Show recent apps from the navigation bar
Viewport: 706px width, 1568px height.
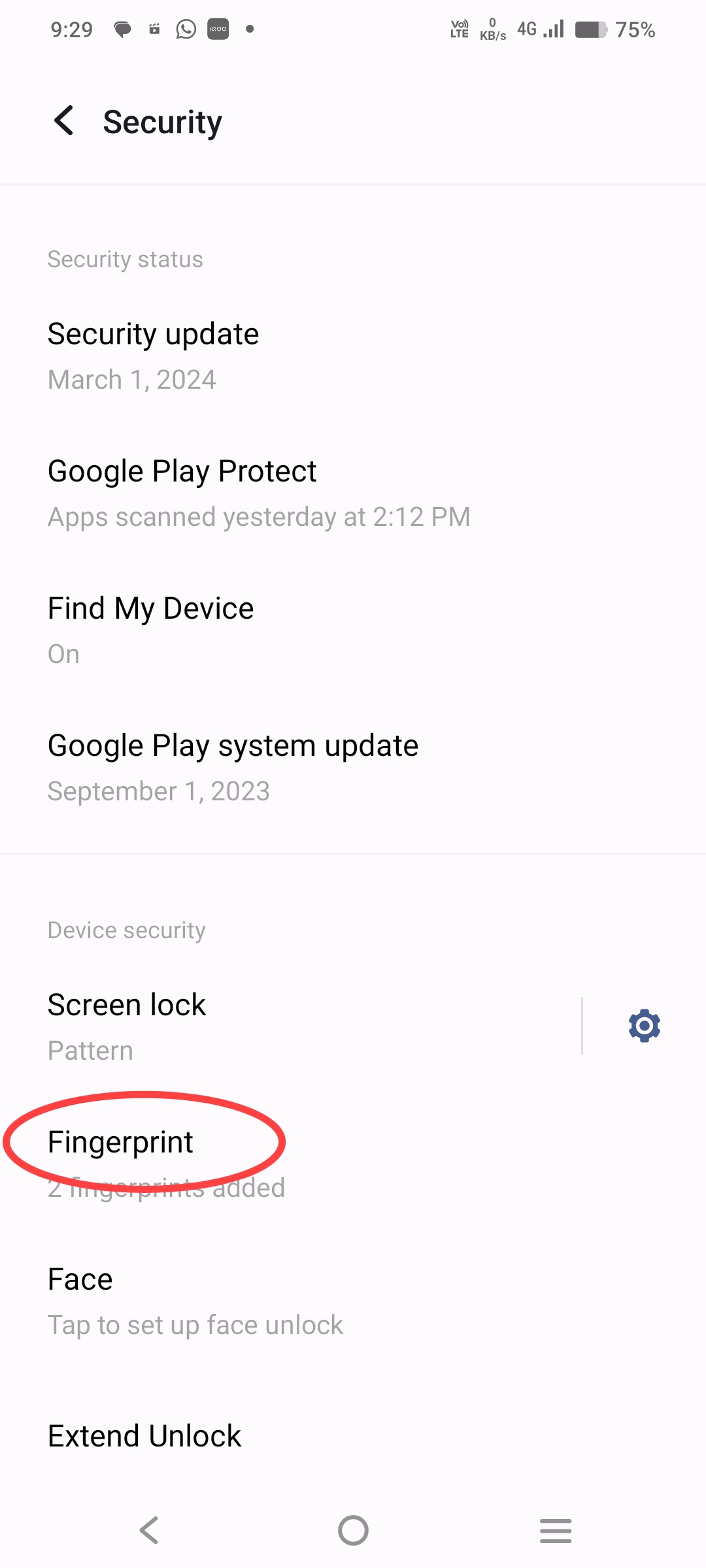click(x=556, y=1530)
